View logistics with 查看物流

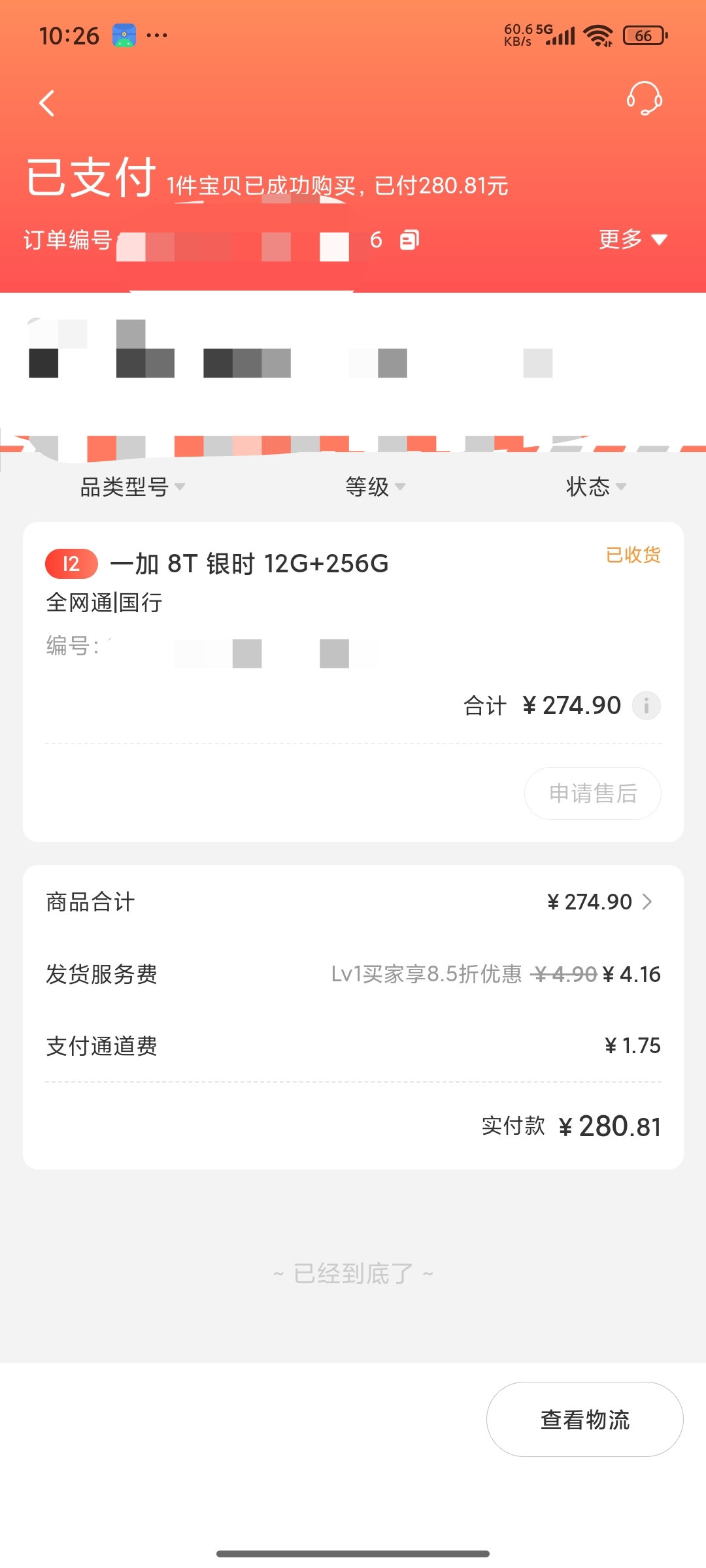pyautogui.click(x=584, y=1419)
